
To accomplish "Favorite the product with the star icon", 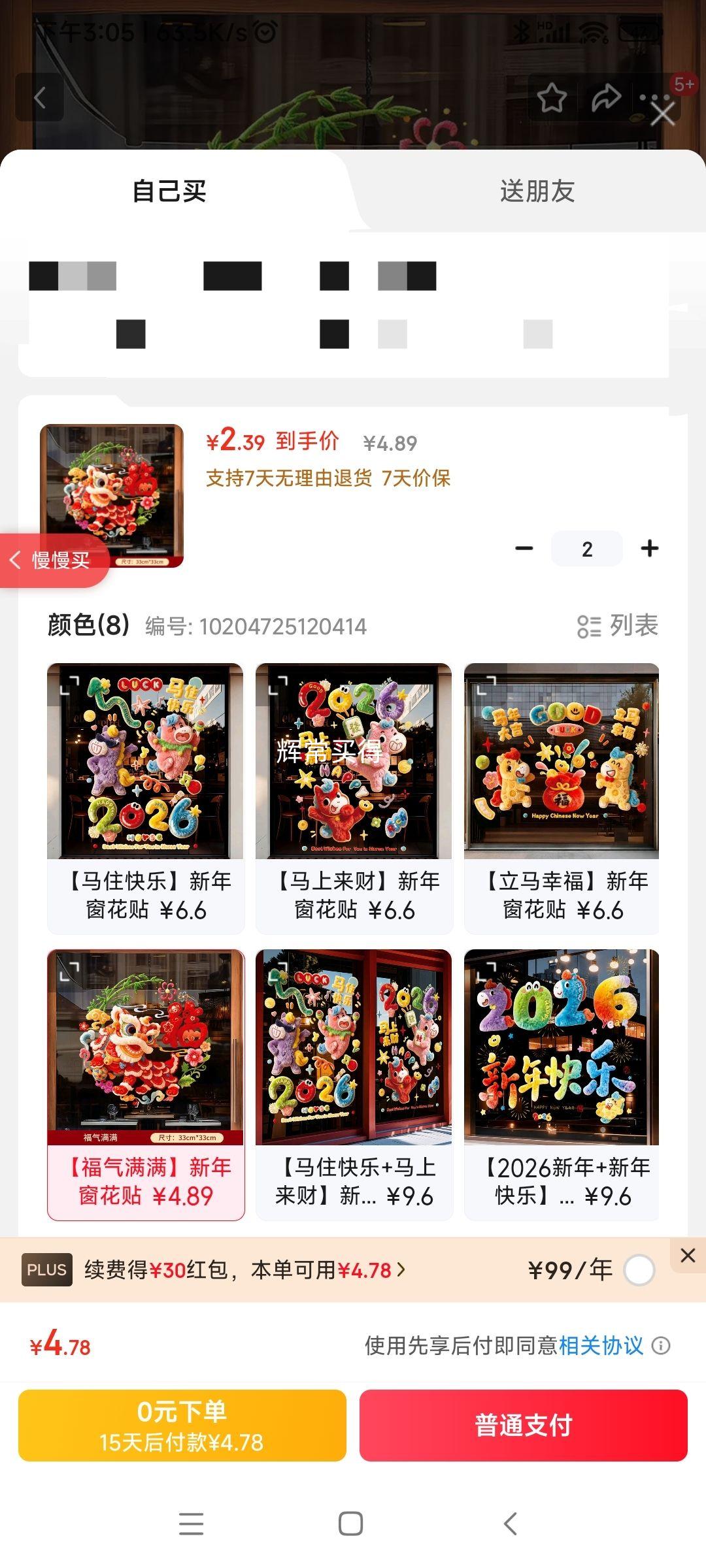I will click(552, 97).
